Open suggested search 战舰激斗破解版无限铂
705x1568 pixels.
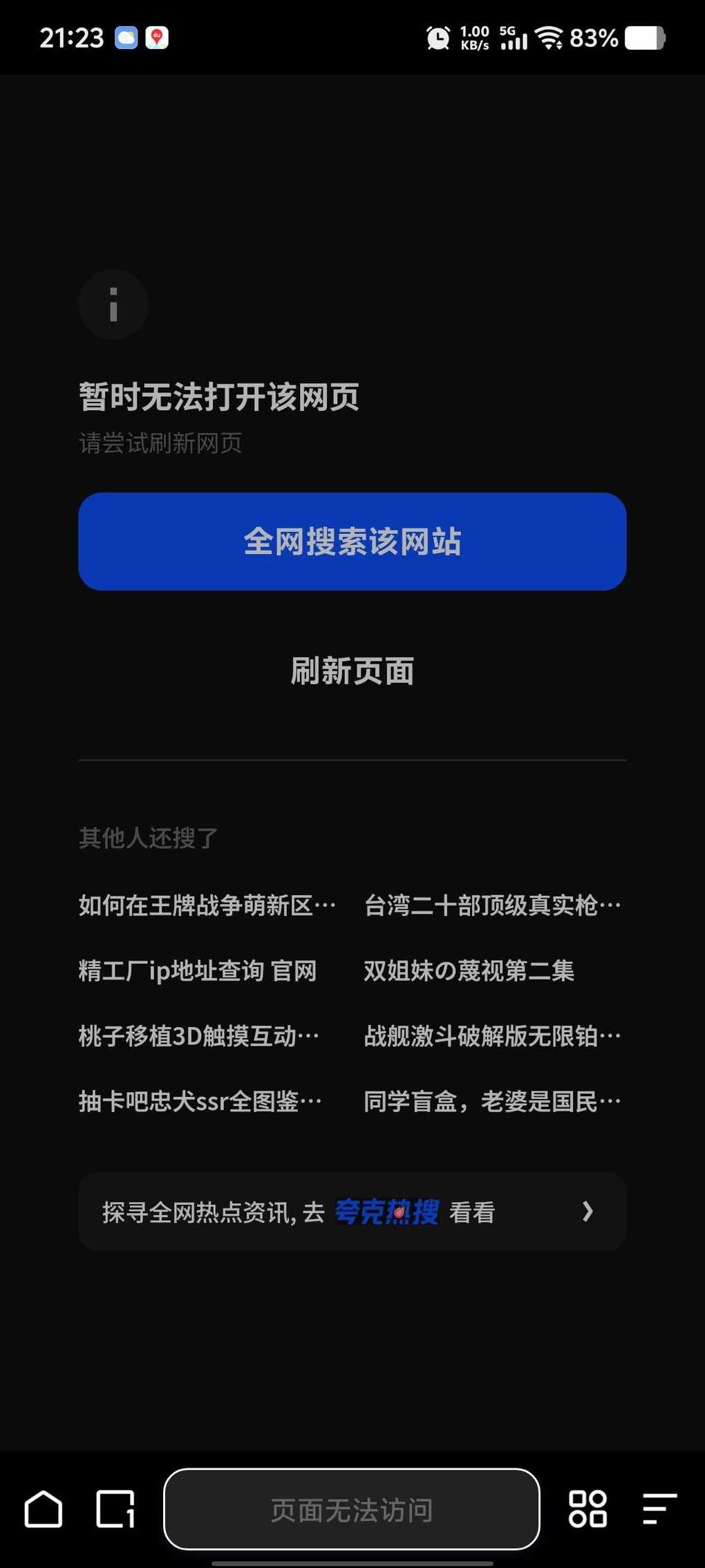(x=492, y=1036)
